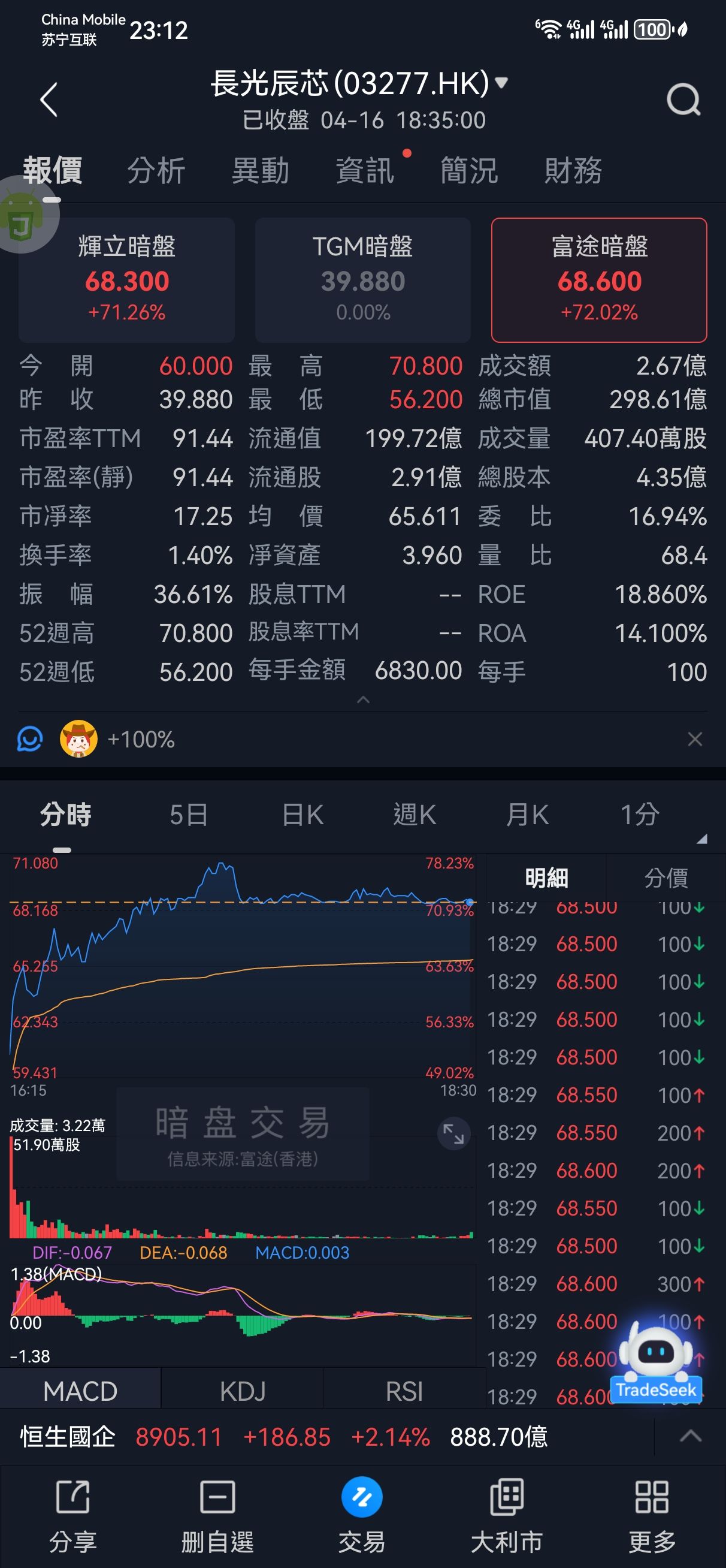Switch chart to 日K view
The image size is (726, 1568).
[302, 815]
